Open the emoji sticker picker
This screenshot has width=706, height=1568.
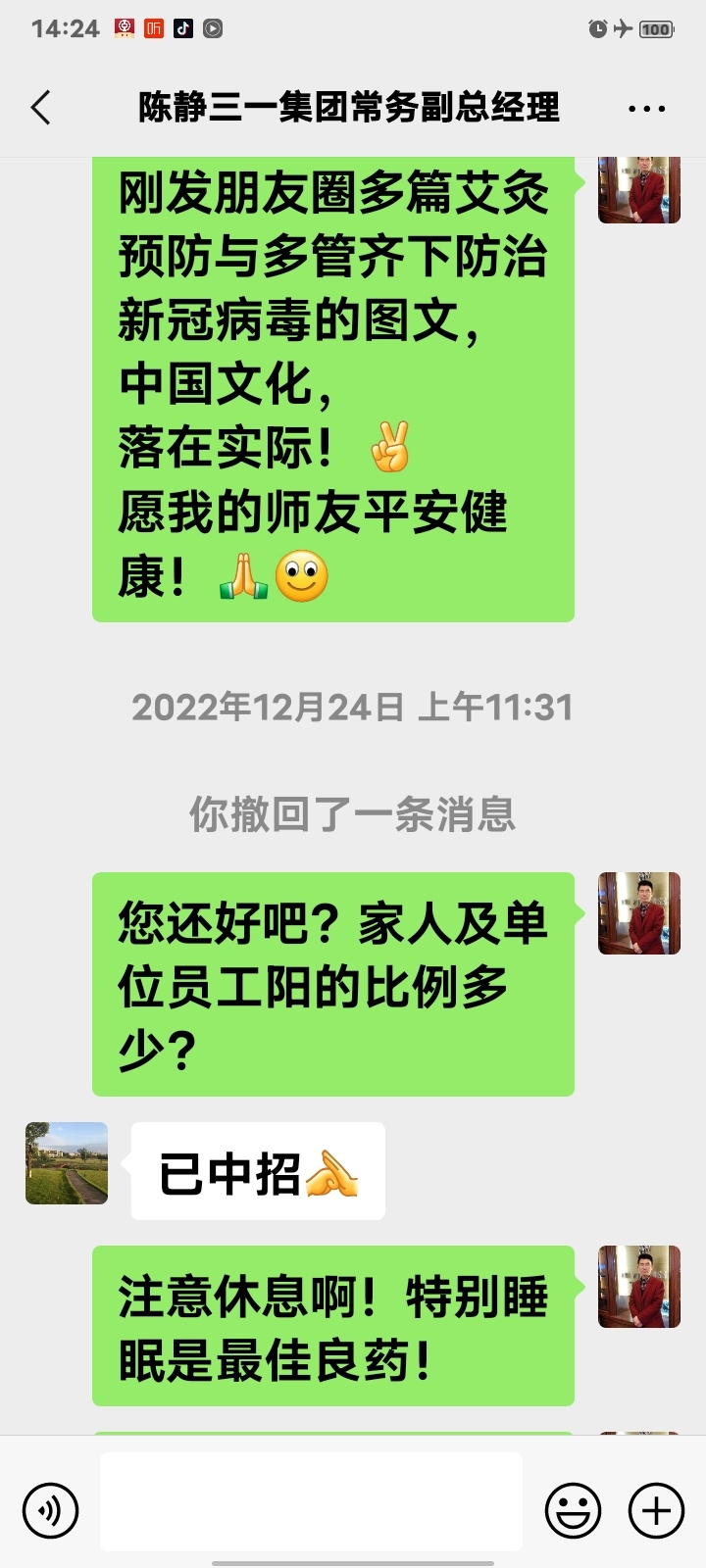pyautogui.click(x=573, y=1510)
